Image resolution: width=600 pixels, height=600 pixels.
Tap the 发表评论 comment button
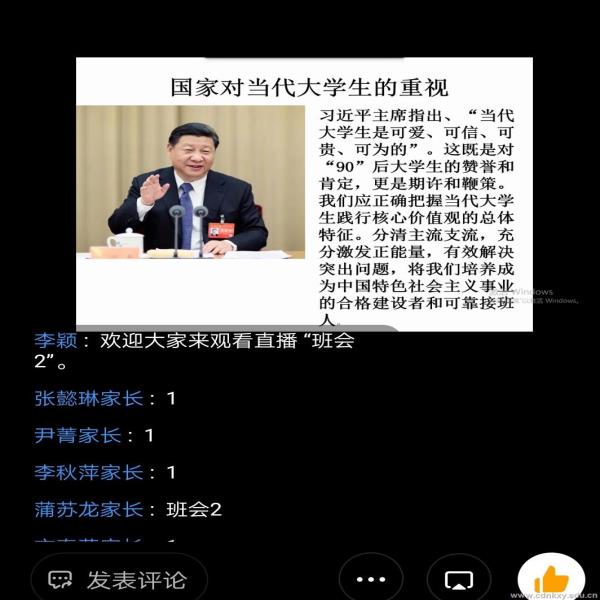pyautogui.click(x=118, y=579)
